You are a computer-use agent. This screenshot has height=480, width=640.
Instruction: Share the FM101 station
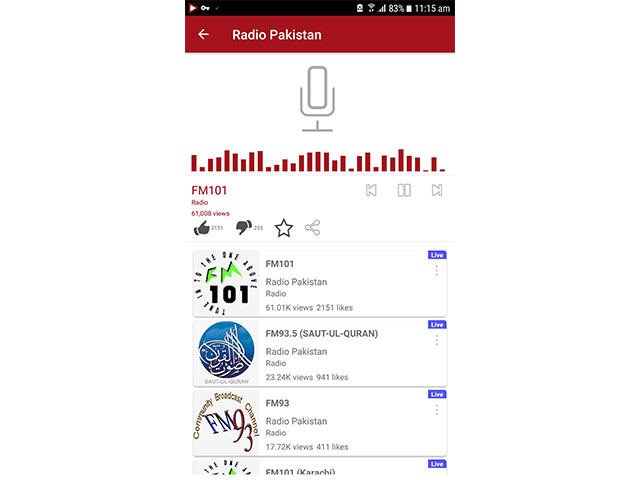(x=313, y=228)
